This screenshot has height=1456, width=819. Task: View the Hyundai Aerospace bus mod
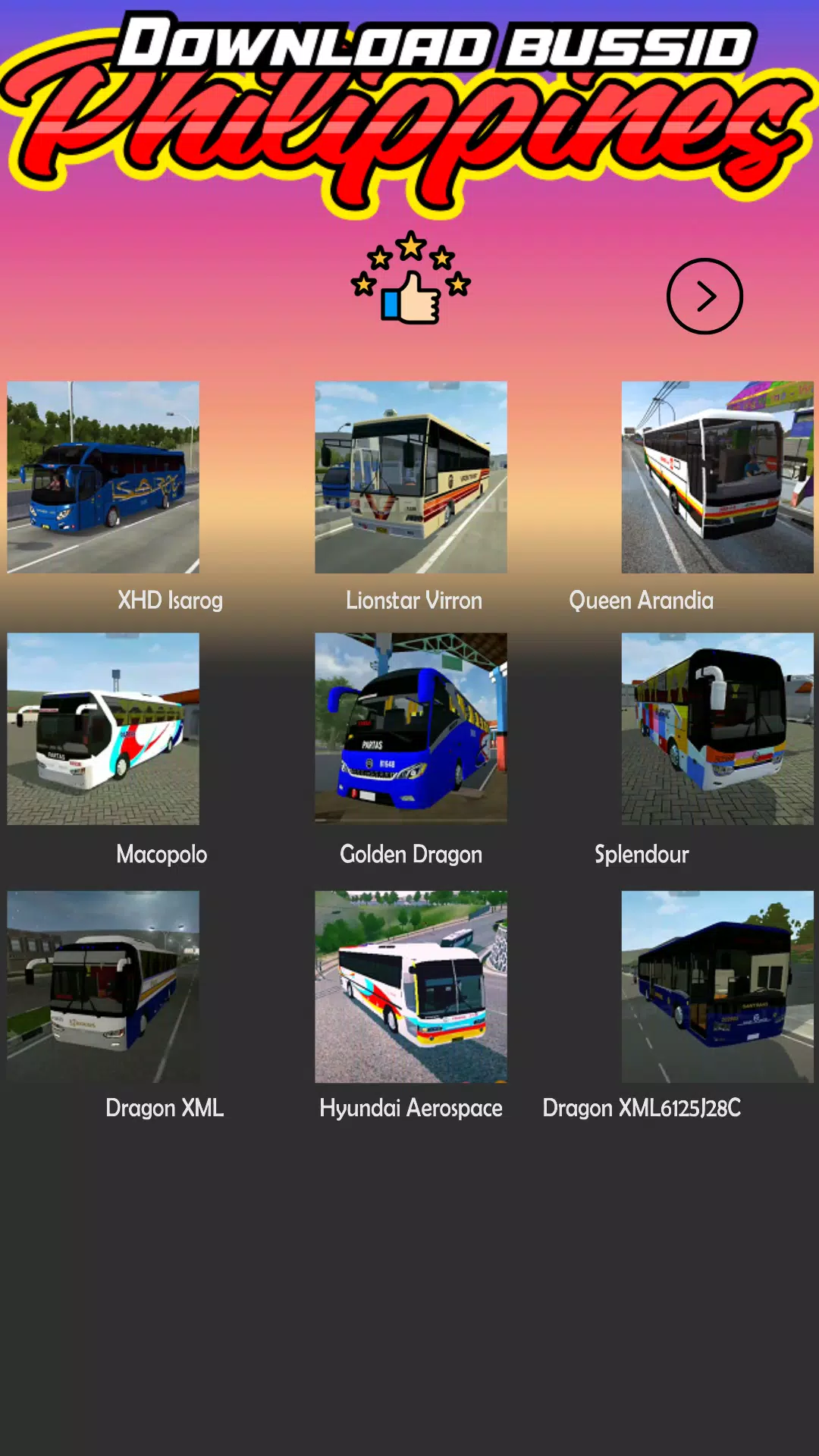(411, 987)
